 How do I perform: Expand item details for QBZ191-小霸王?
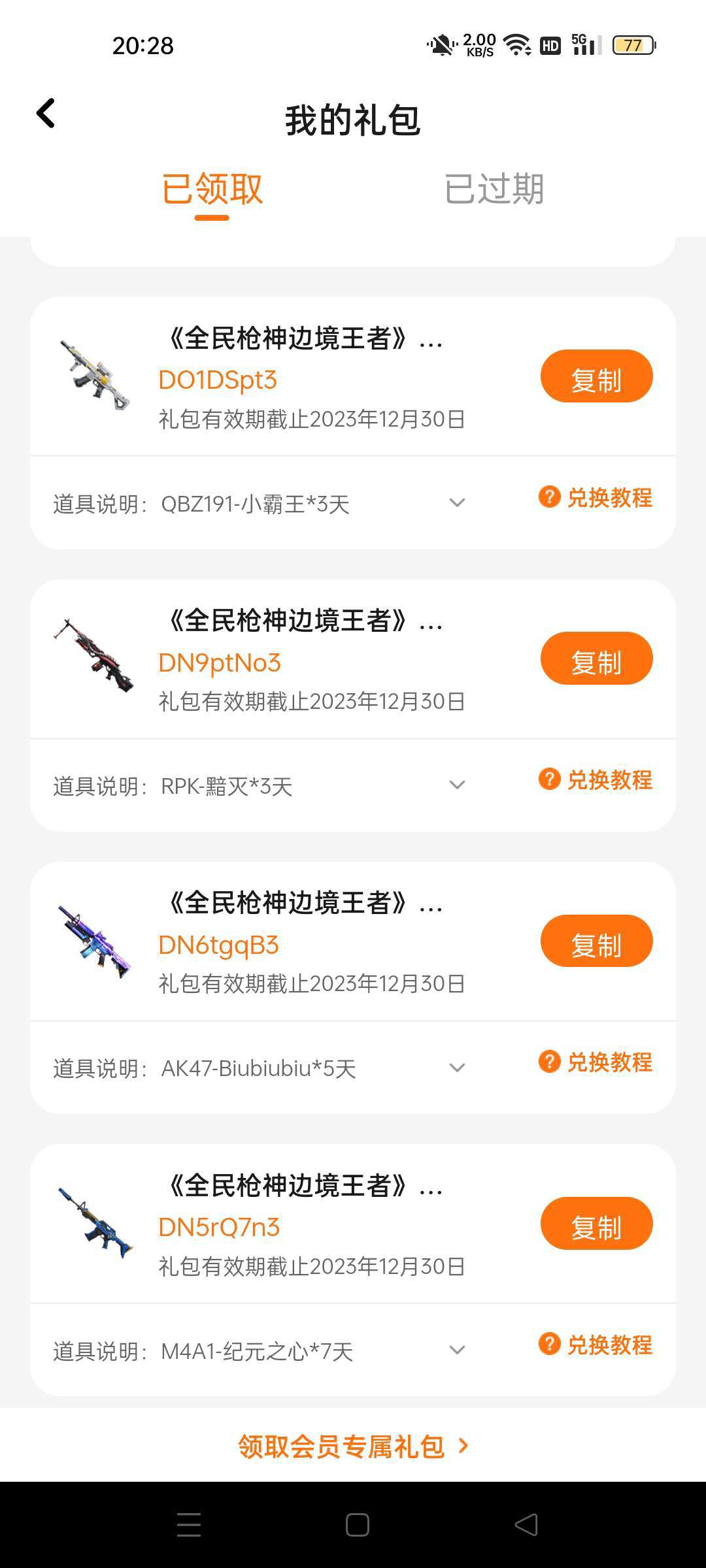click(x=457, y=502)
